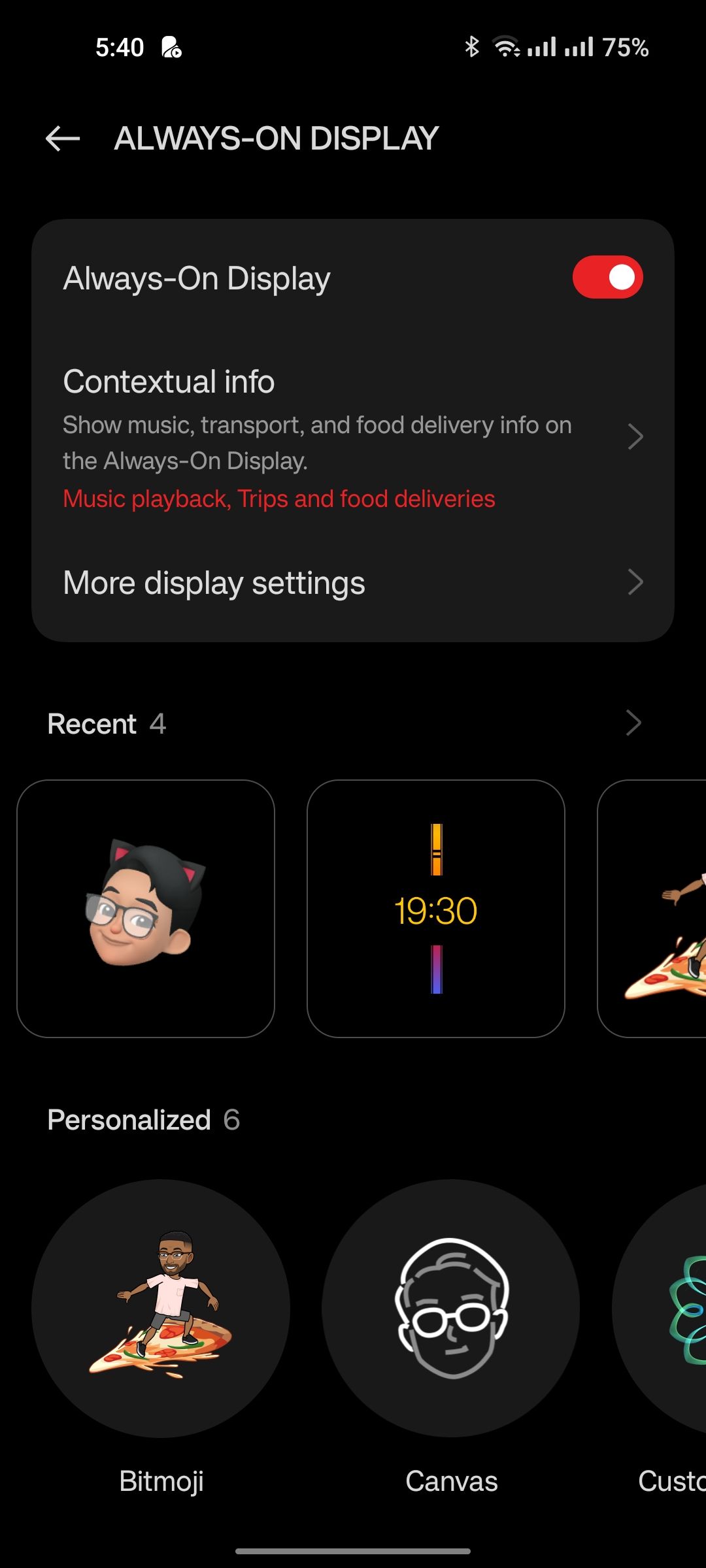Image resolution: width=706 pixels, height=1568 pixels.
Task: Pick the pizza surfer recent style
Action: pos(652,908)
